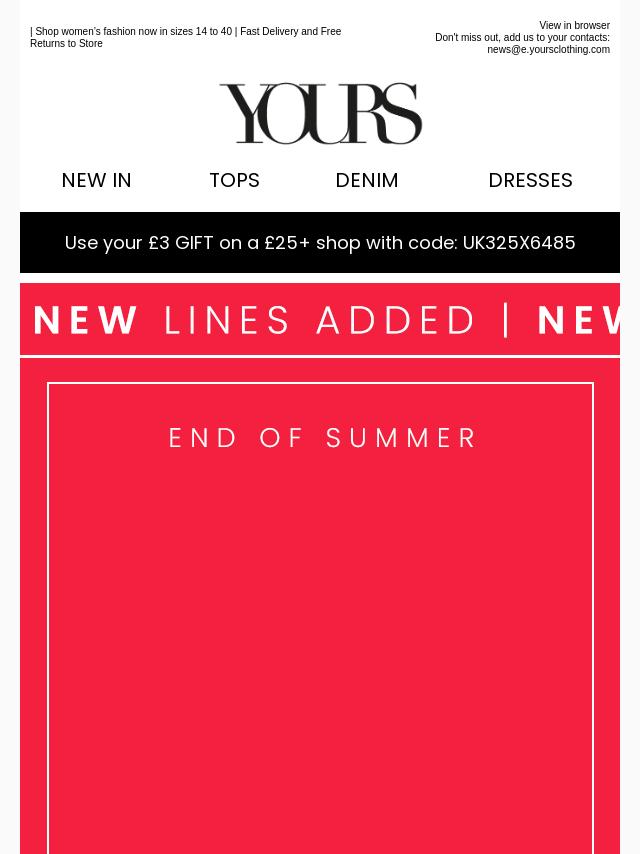This screenshot has height=854, width=640.
Task: Open the View in browser link
Action: point(574,26)
